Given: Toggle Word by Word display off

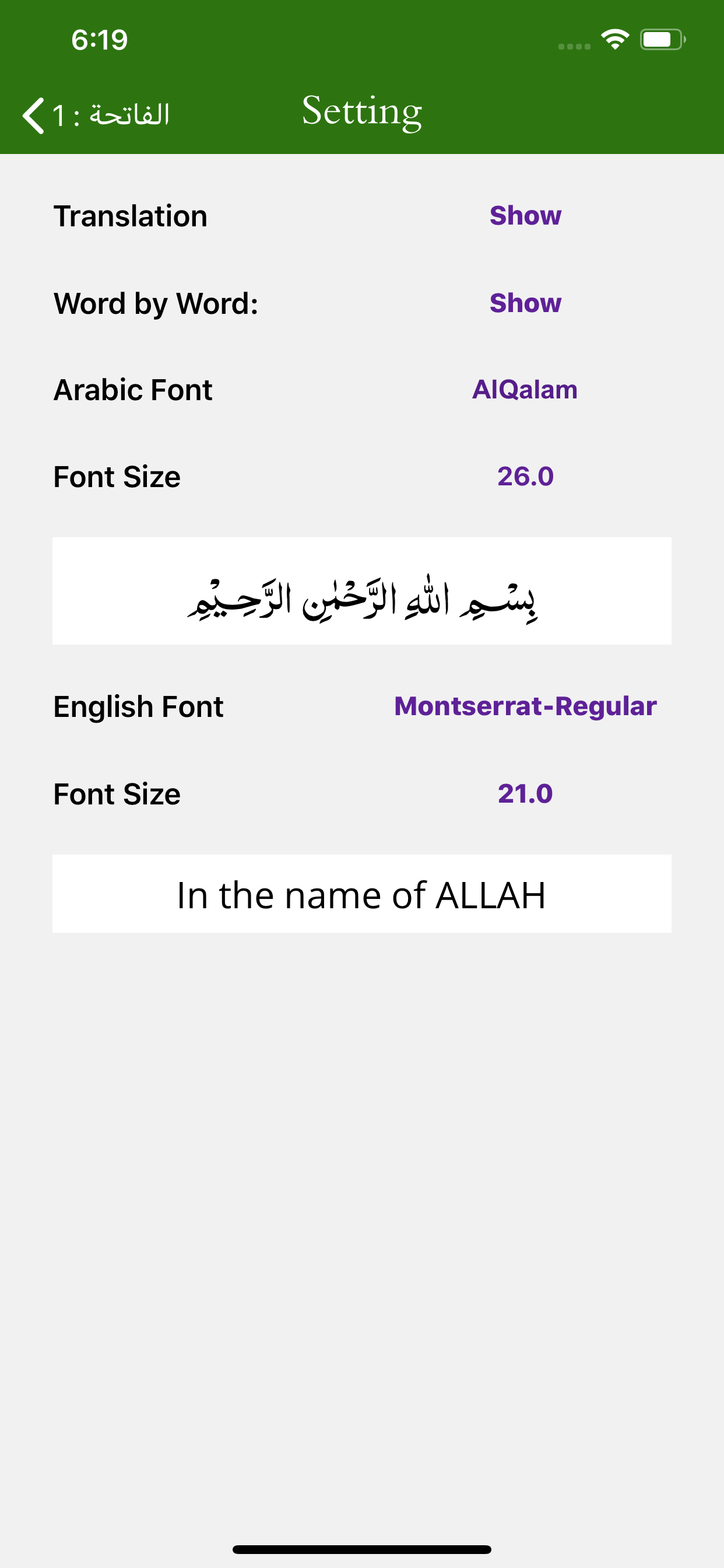Looking at the screenshot, I should click(x=525, y=303).
